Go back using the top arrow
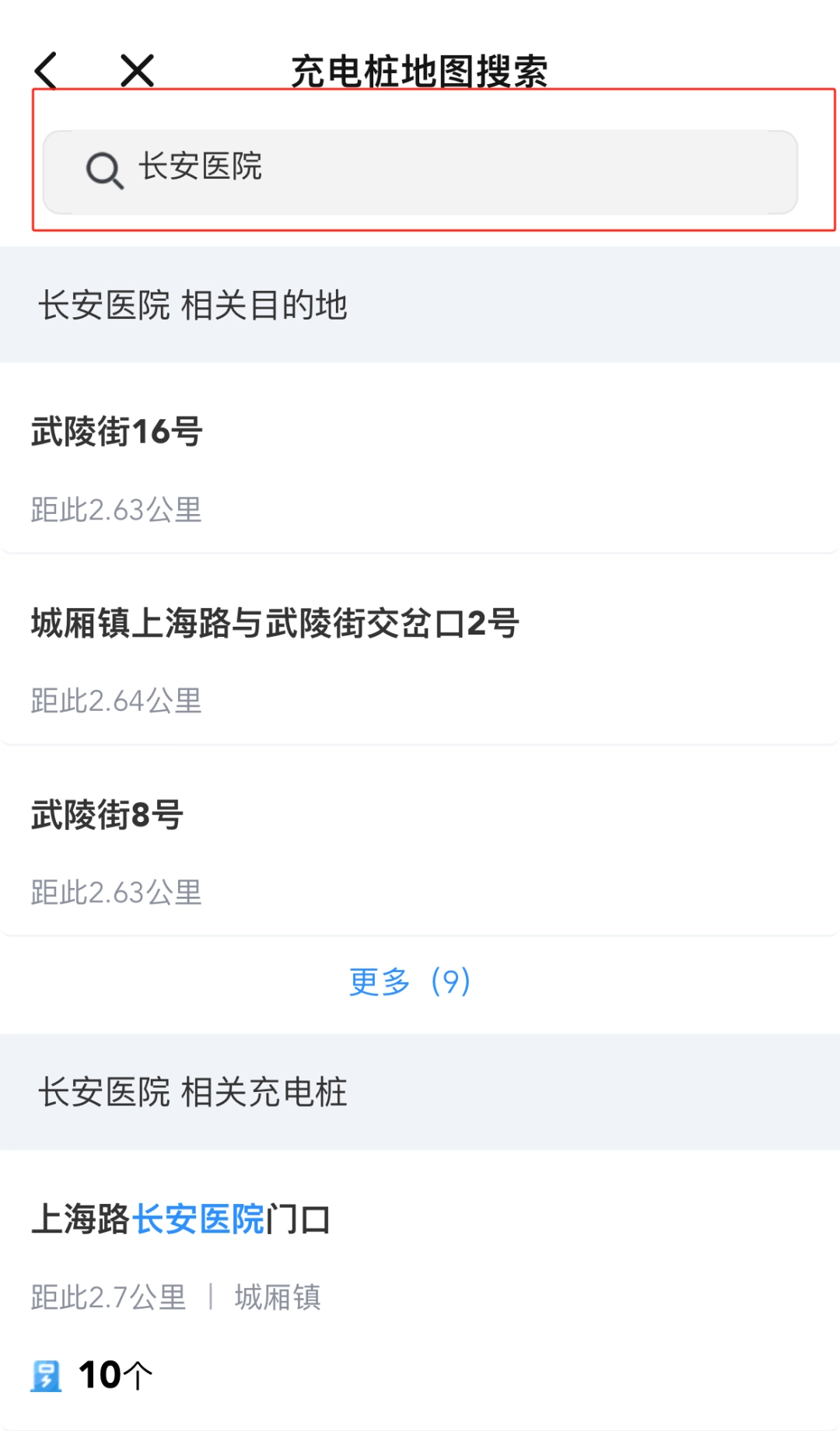The image size is (840, 1431). (47, 71)
